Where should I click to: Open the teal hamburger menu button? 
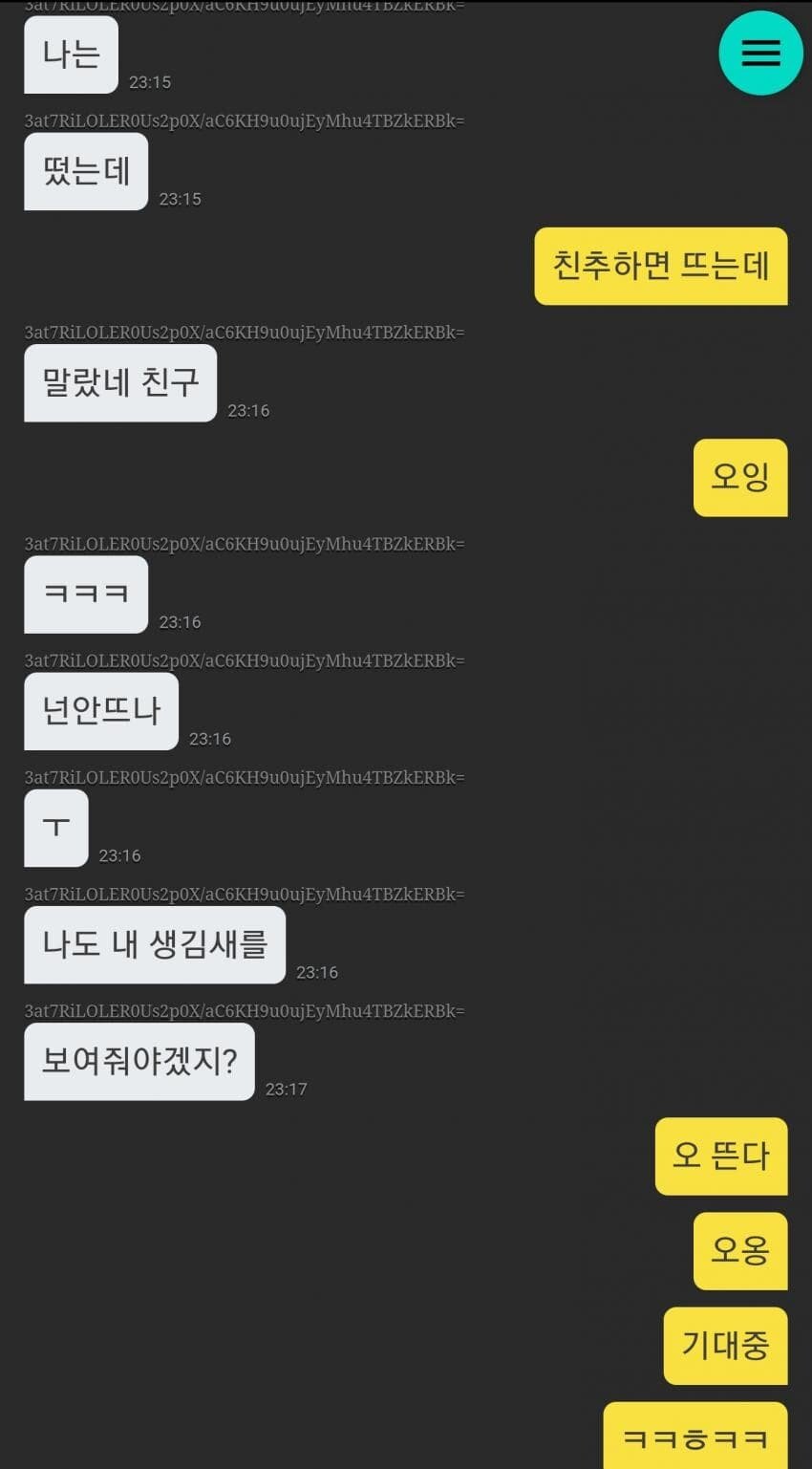coord(760,54)
